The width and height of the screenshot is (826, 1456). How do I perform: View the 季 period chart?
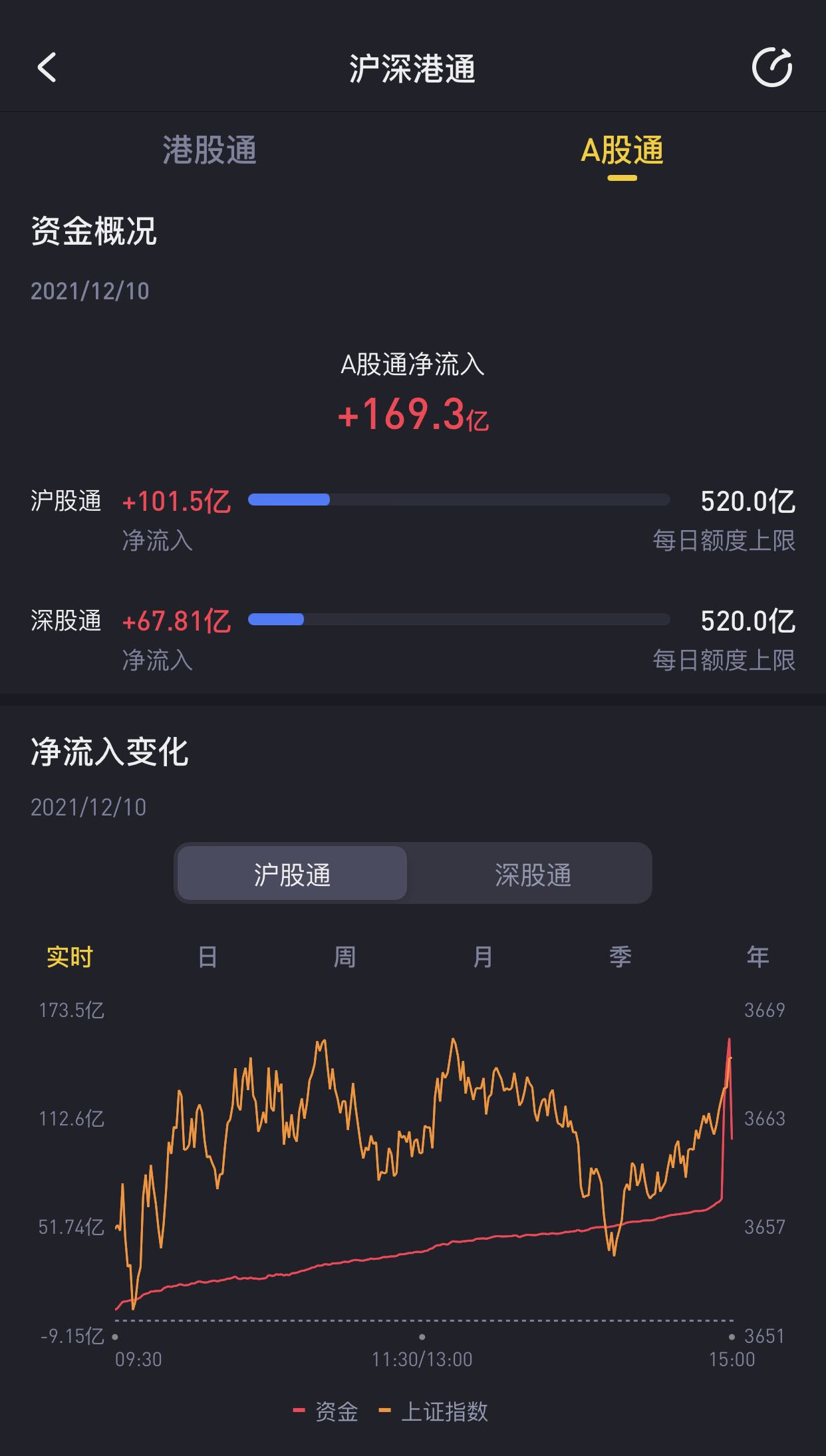click(620, 957)
